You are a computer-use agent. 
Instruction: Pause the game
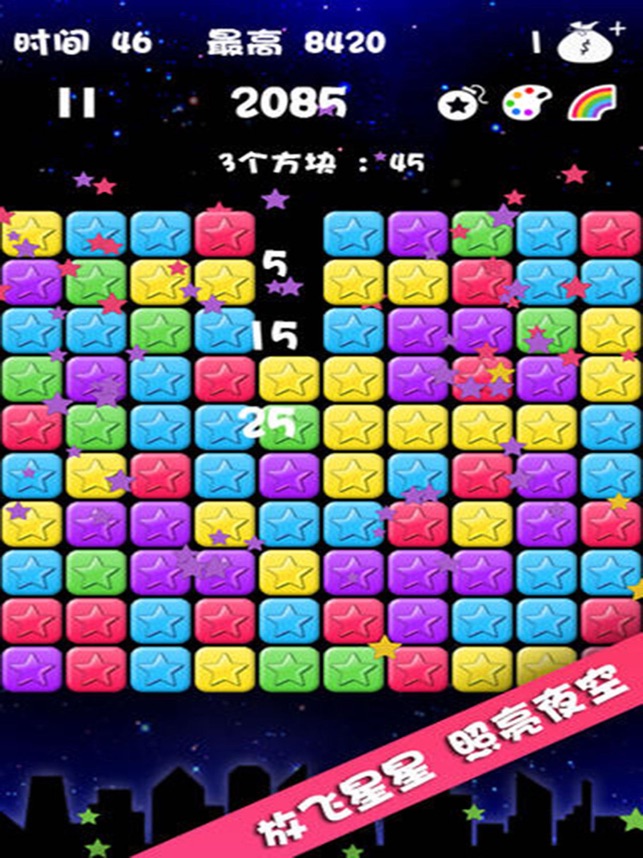[77, 102]
